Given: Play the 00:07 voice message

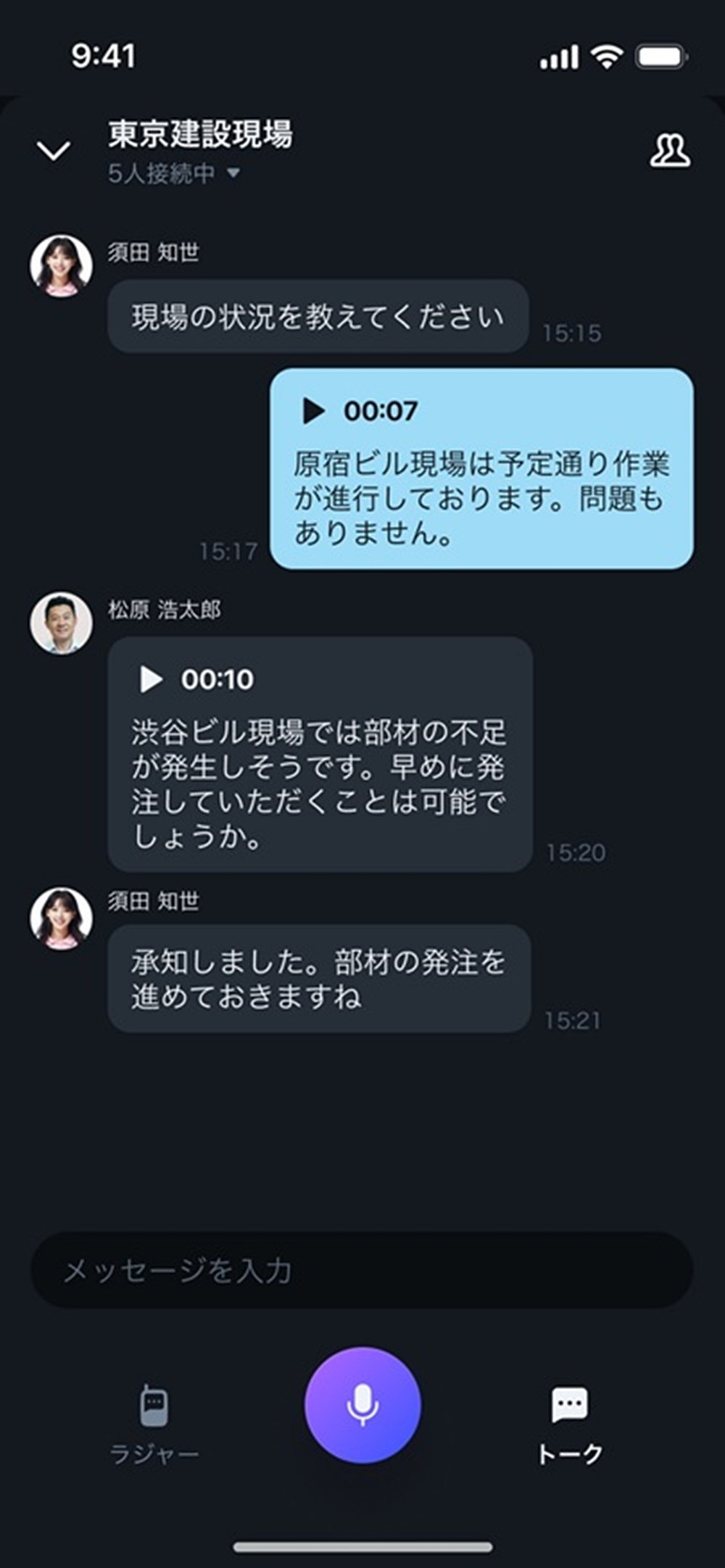Looking at the screenshot, I should (313, 411).
